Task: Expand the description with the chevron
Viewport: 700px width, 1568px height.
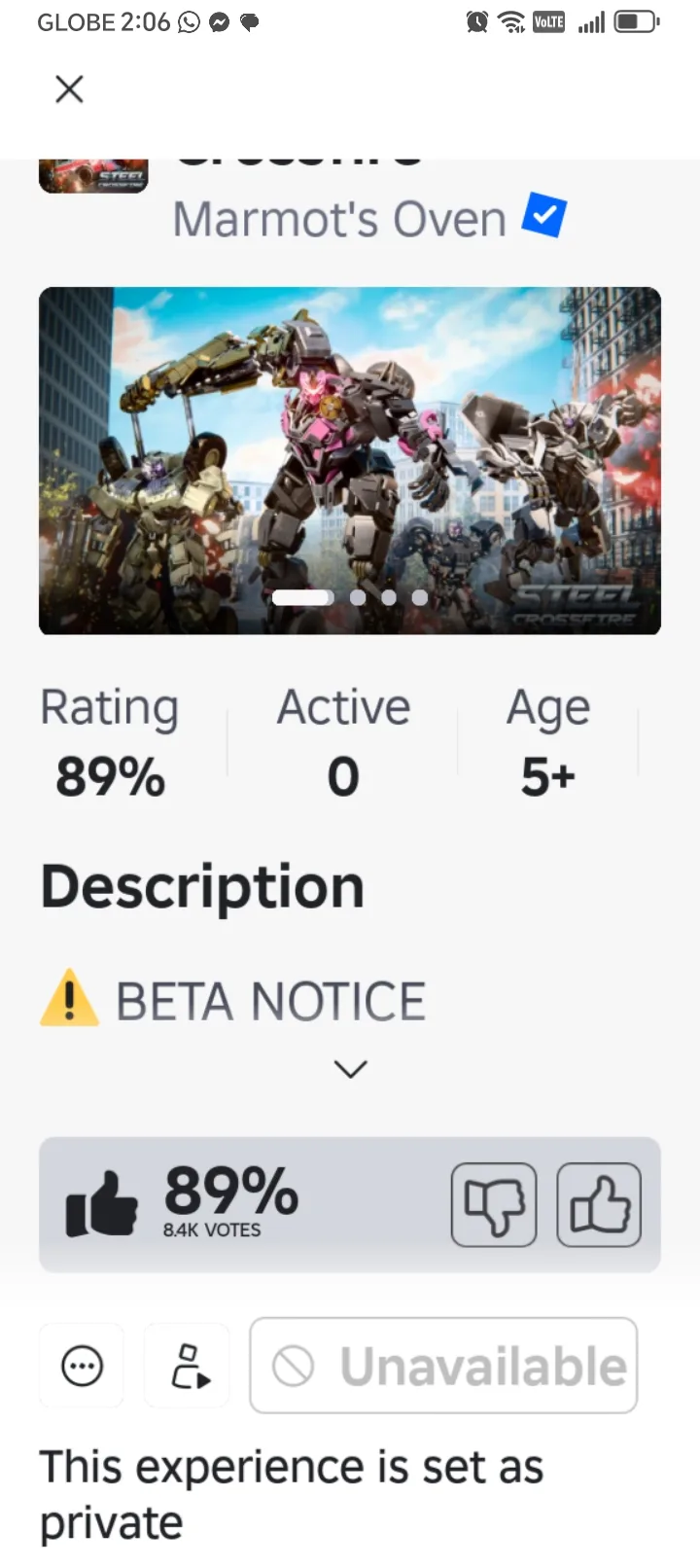Action: (x=350, y=1069)
